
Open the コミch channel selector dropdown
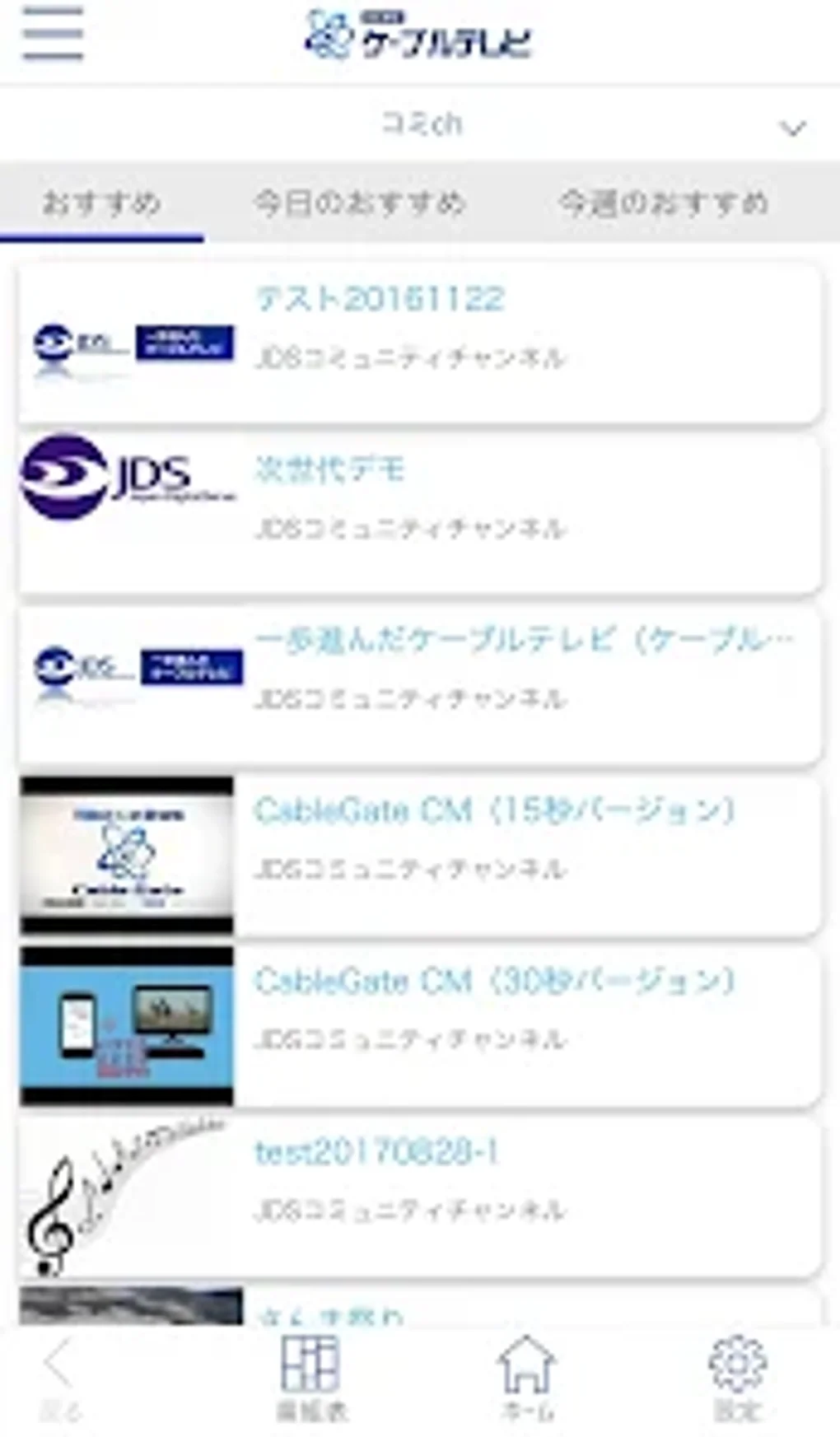coord(419,125)
